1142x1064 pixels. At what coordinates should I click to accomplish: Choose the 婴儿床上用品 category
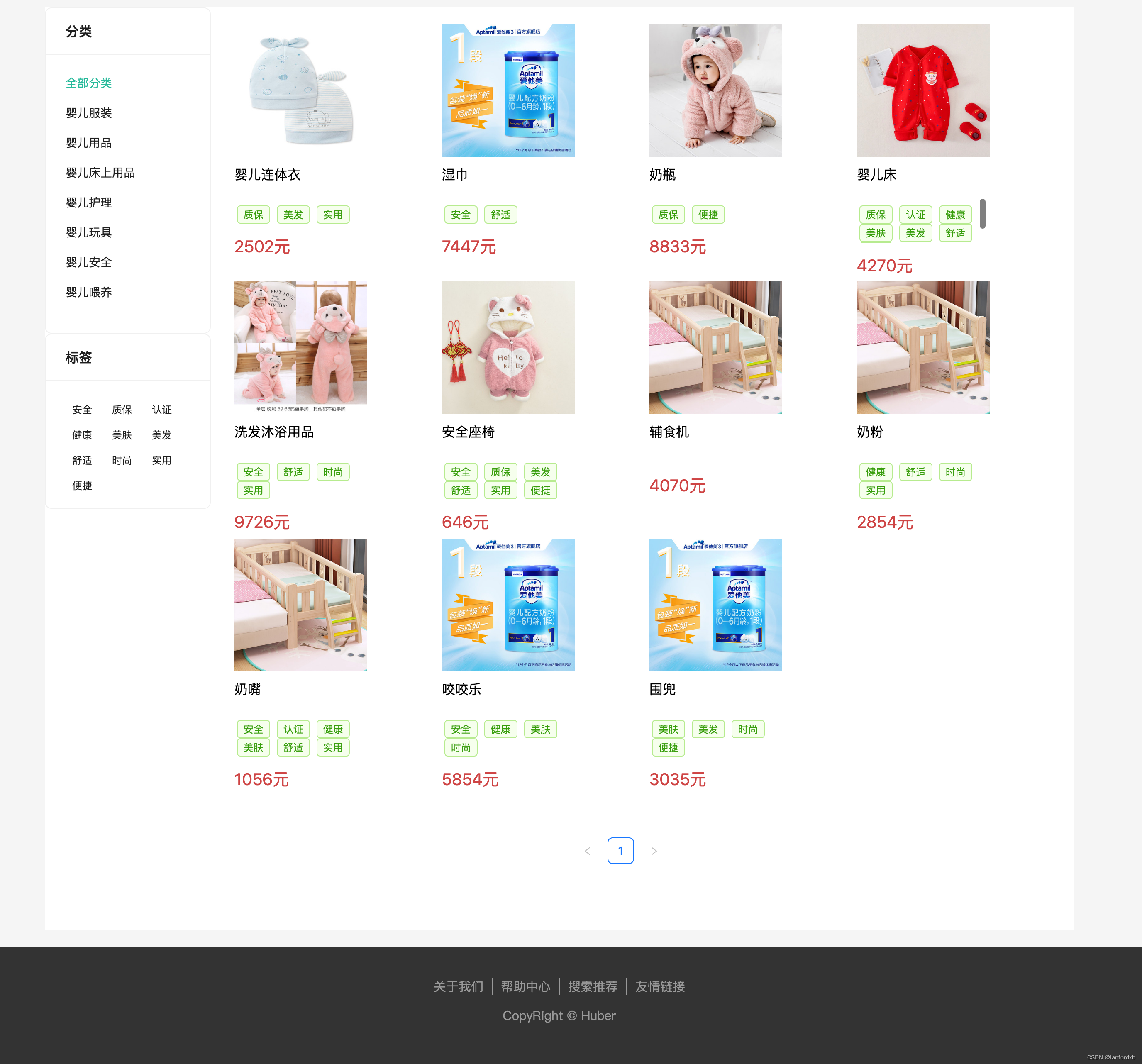click(100, 172)
